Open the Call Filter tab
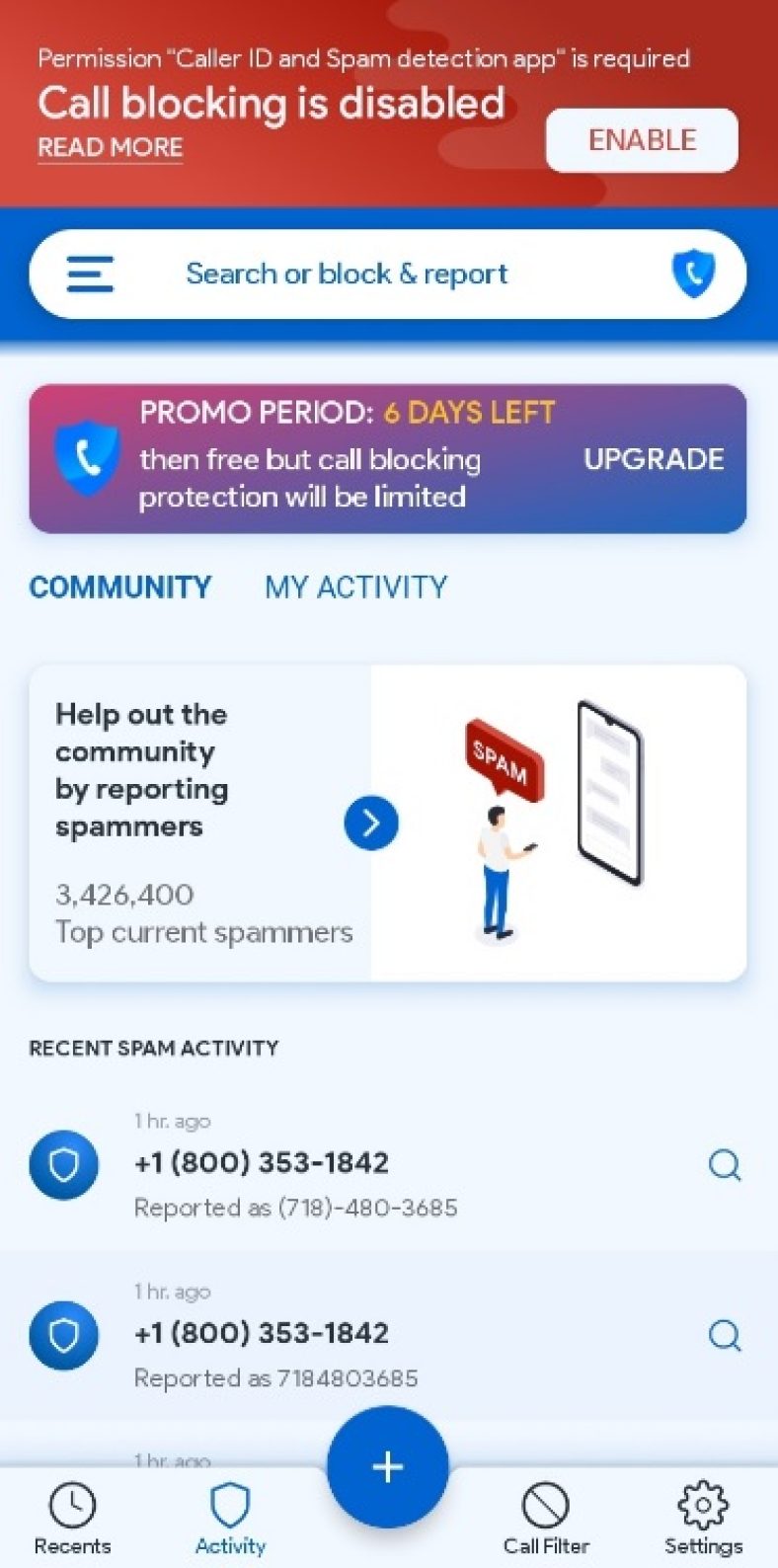 pyautogui.click(x=546, y=1519)
